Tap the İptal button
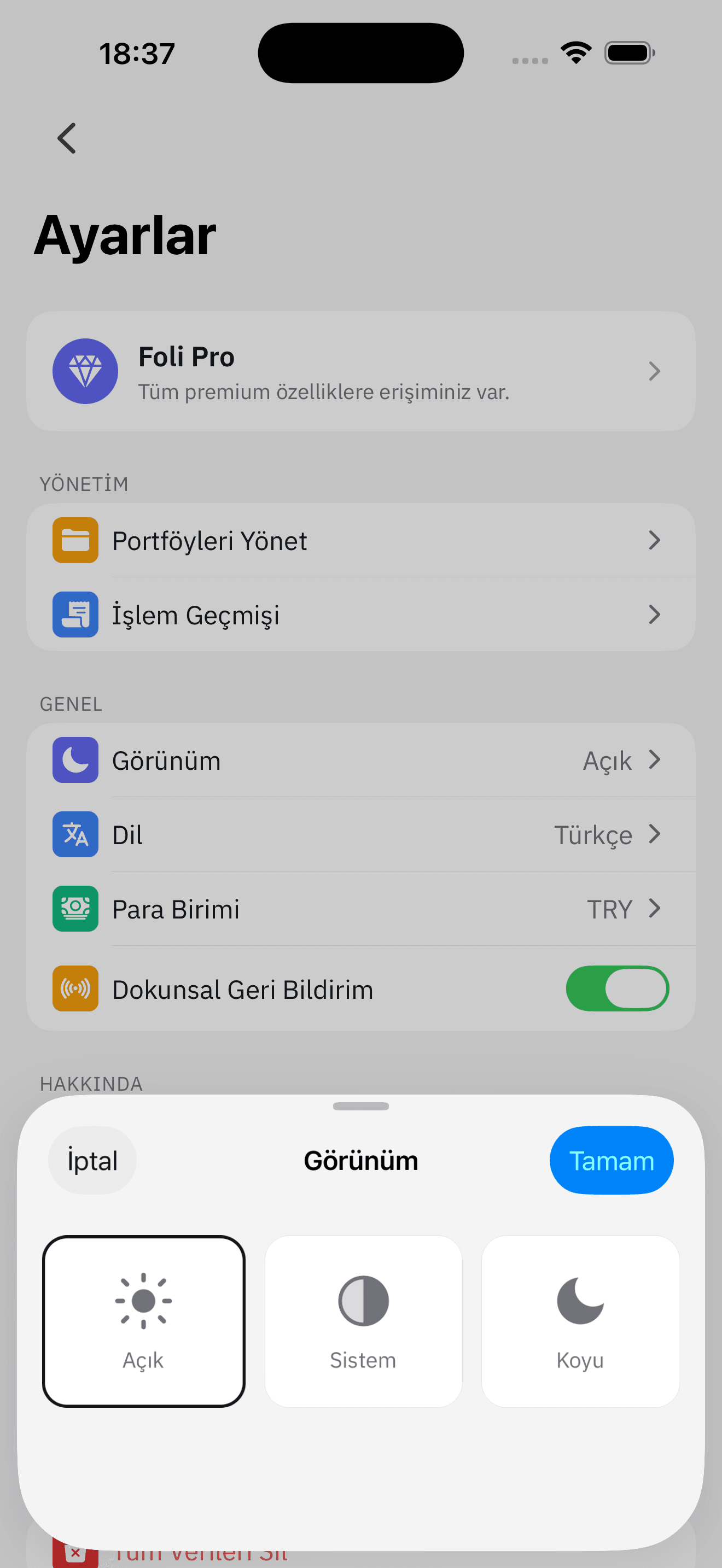722x1568 pixels. (x=91, y=1160)
